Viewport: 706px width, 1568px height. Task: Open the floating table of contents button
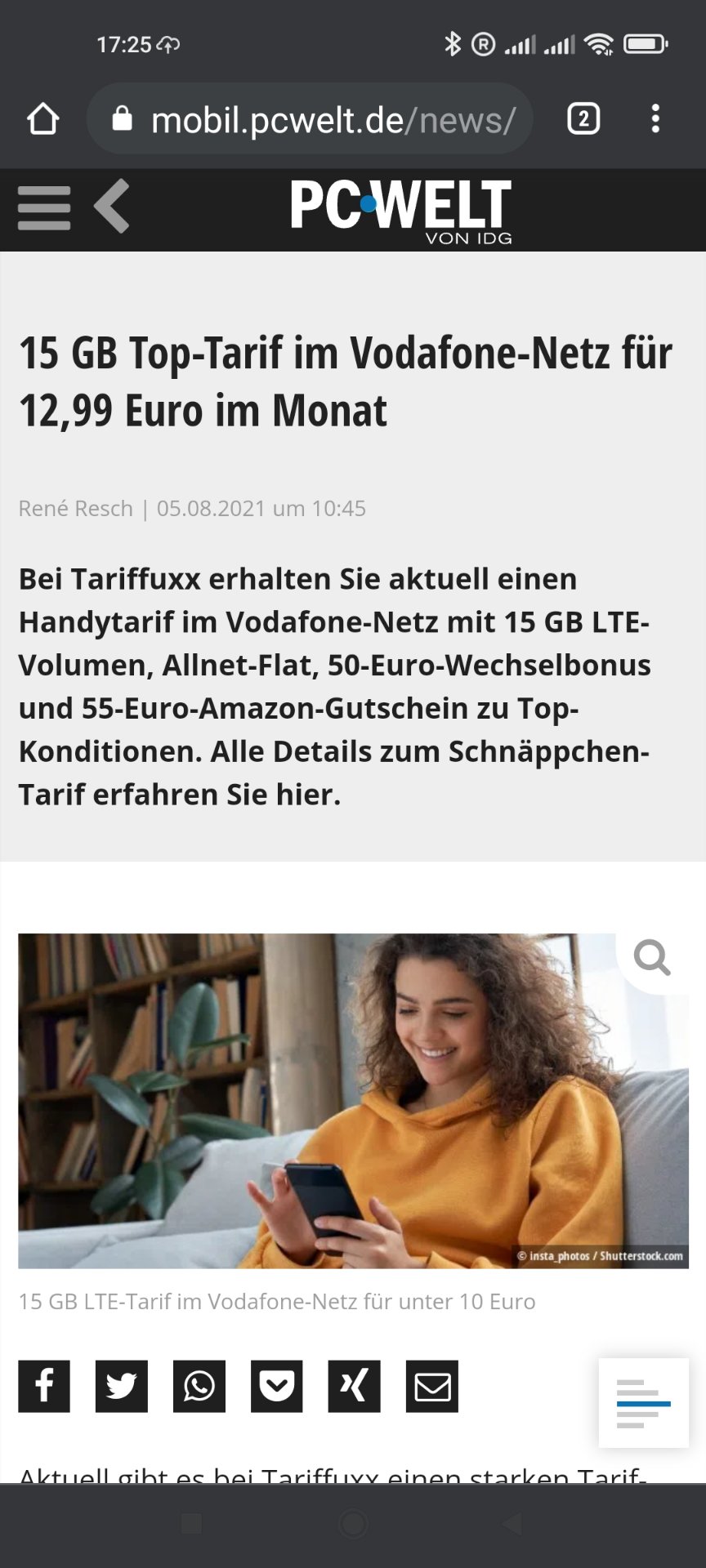click(644, 1403)
